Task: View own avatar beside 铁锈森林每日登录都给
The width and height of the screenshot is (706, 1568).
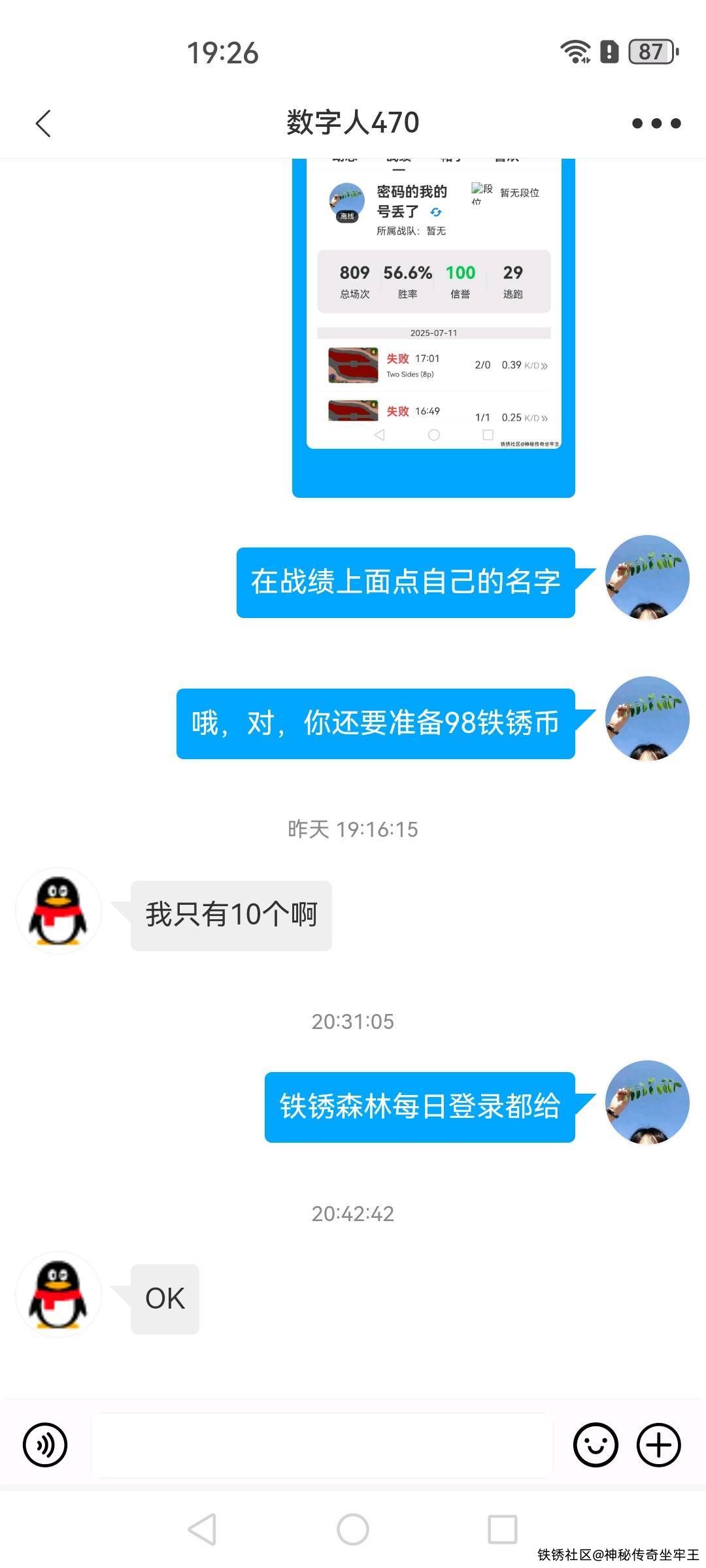Action: (x=647, y=1102)
